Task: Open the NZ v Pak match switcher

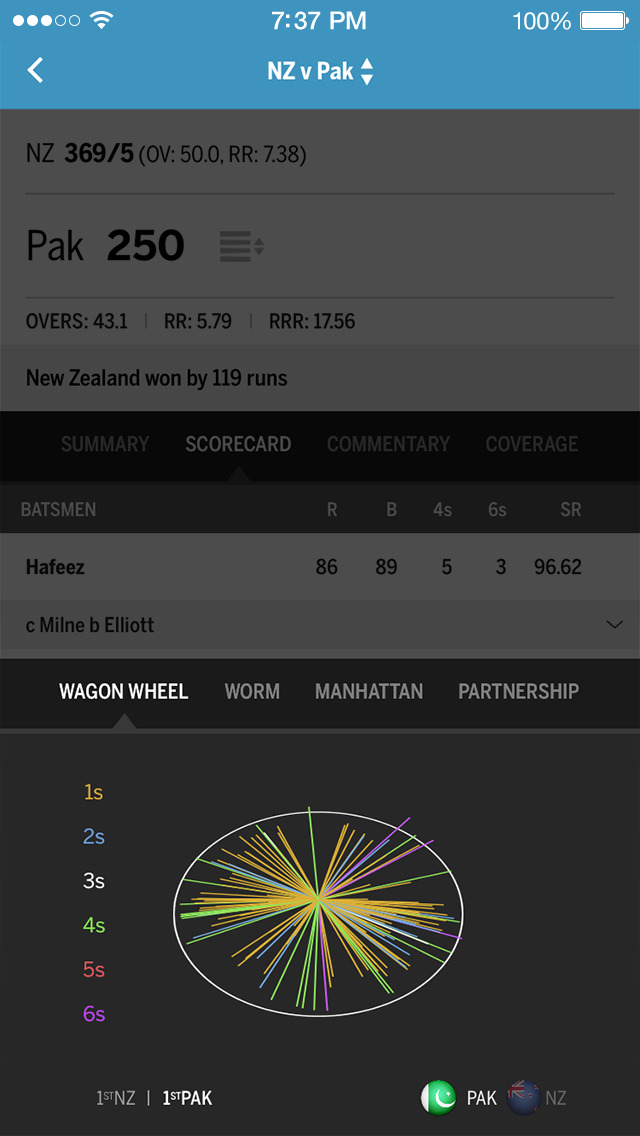Action: click(x=320, y=71)
